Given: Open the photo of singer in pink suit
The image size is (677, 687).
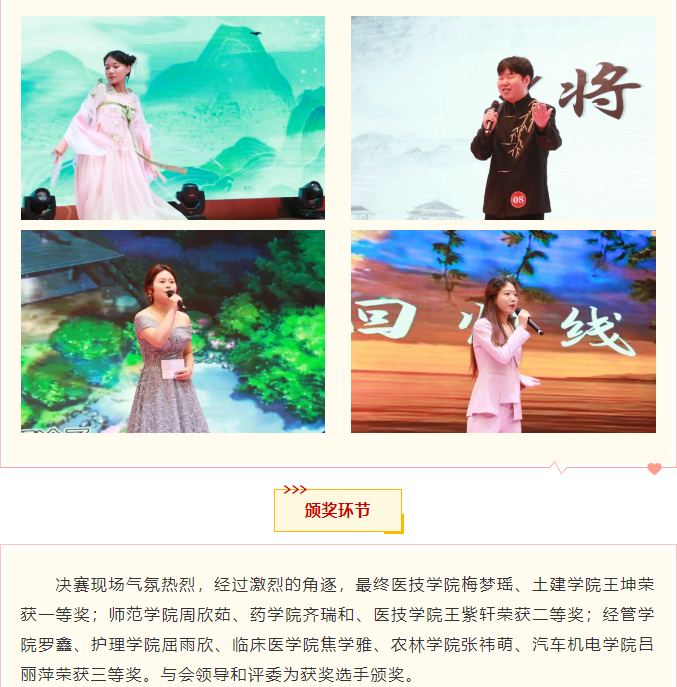Looking at the screenshot, I should [503, 332].
